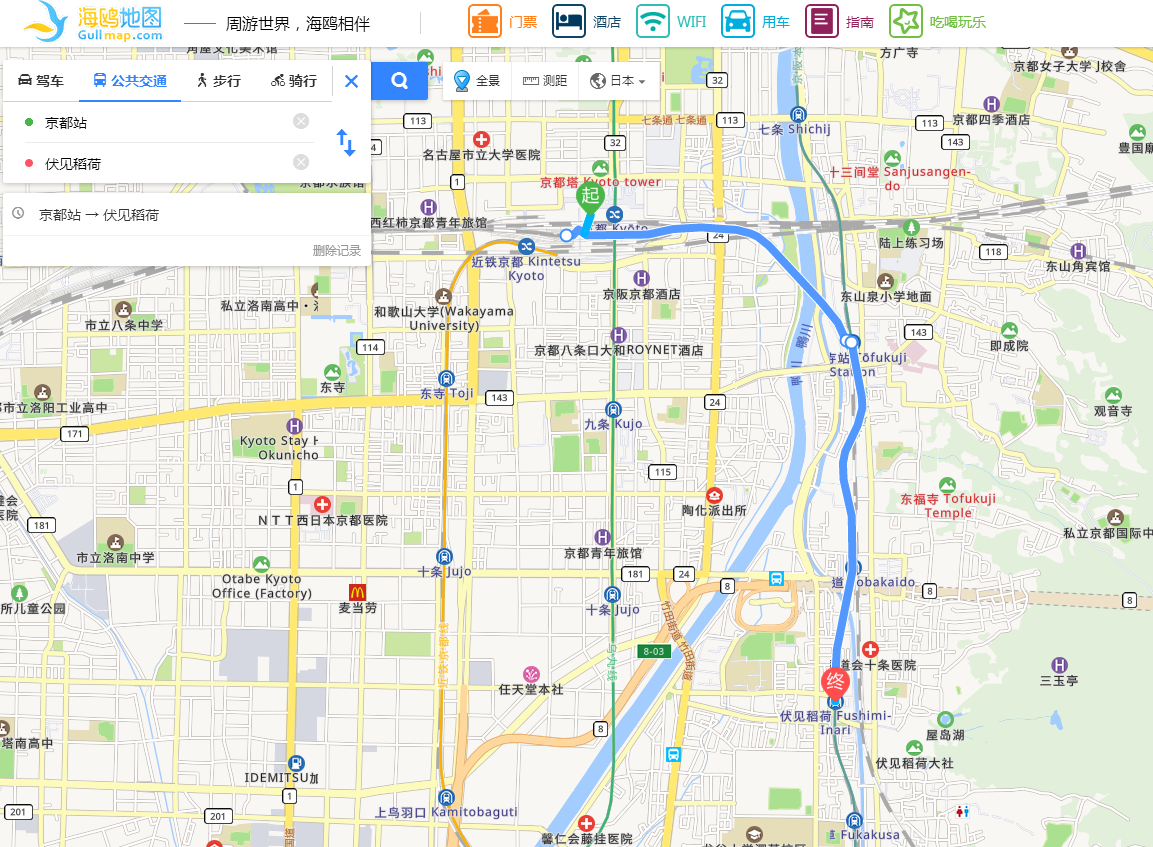This screenshot has width=1153, height=847.
Task: Open the 指南 travel guide
Action: [840, 21]
